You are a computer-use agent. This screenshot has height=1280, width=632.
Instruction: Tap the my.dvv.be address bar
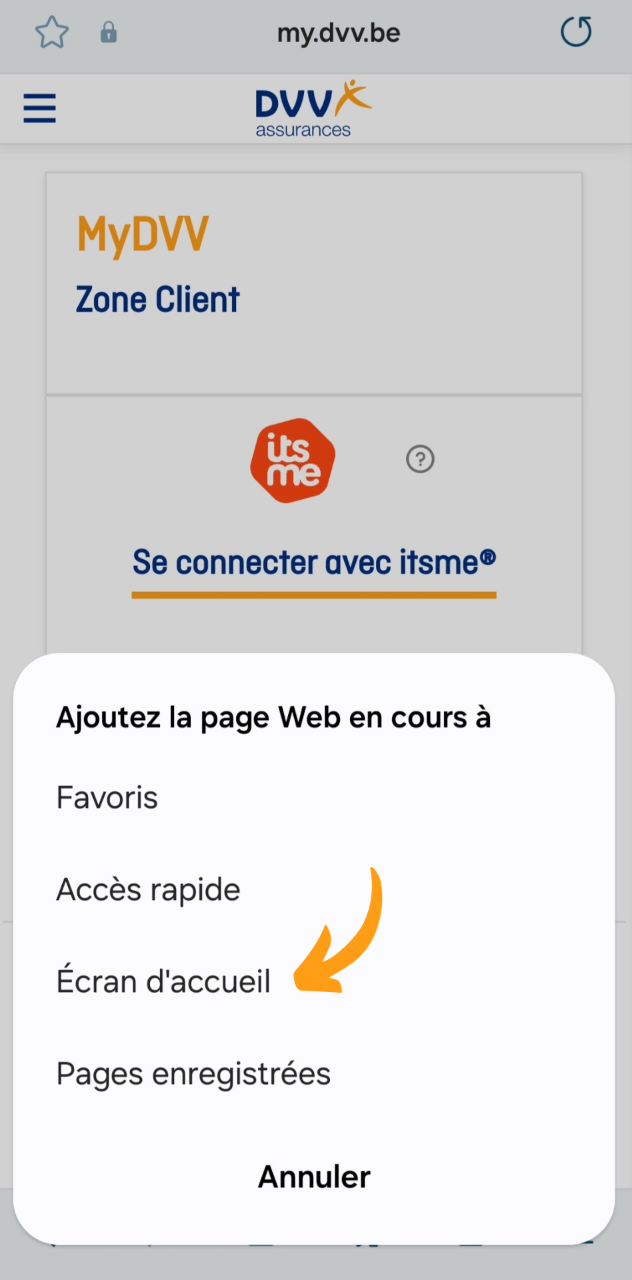[338, 33]
